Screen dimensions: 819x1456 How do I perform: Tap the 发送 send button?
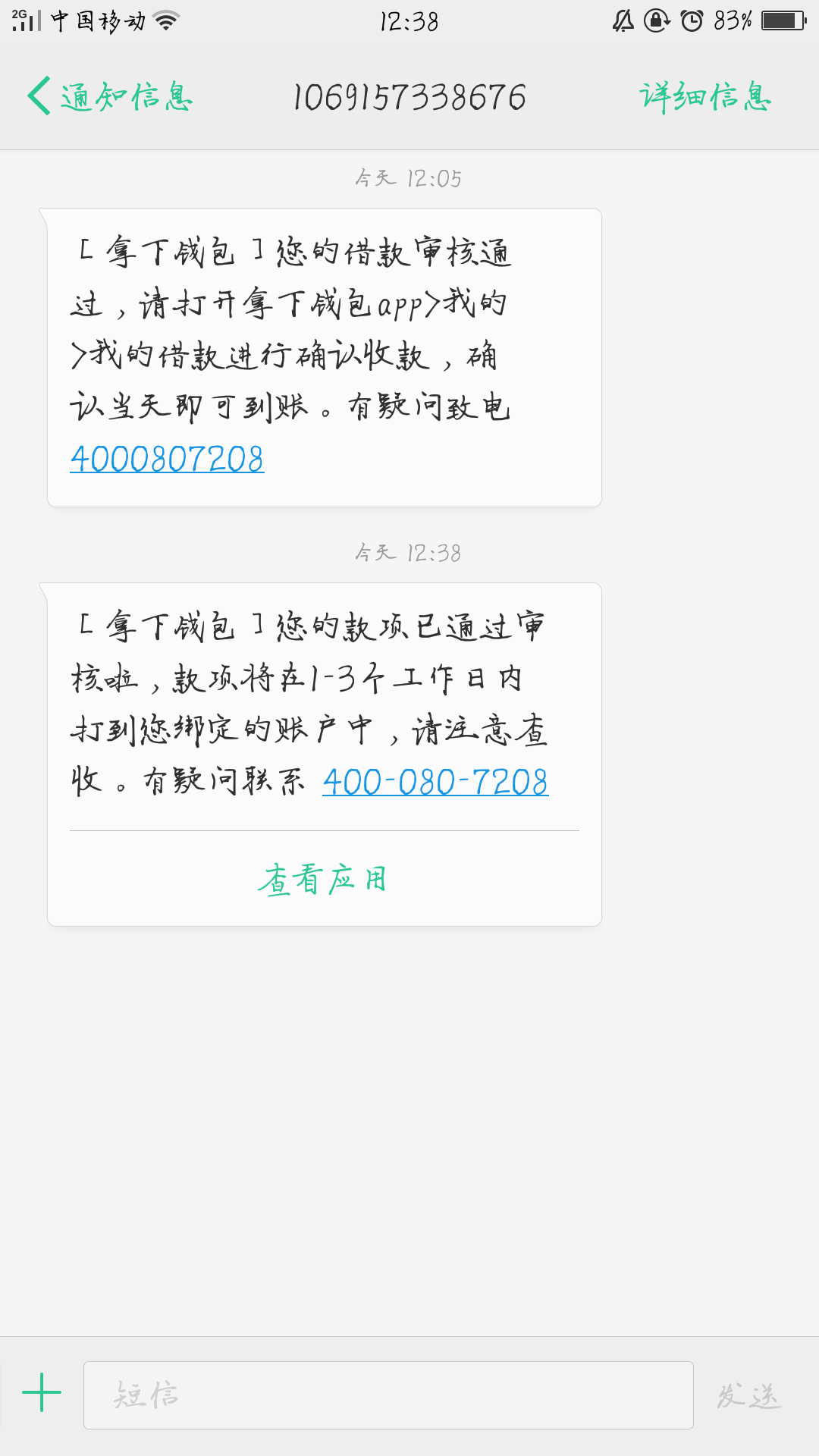click(x=749, y=1395)
